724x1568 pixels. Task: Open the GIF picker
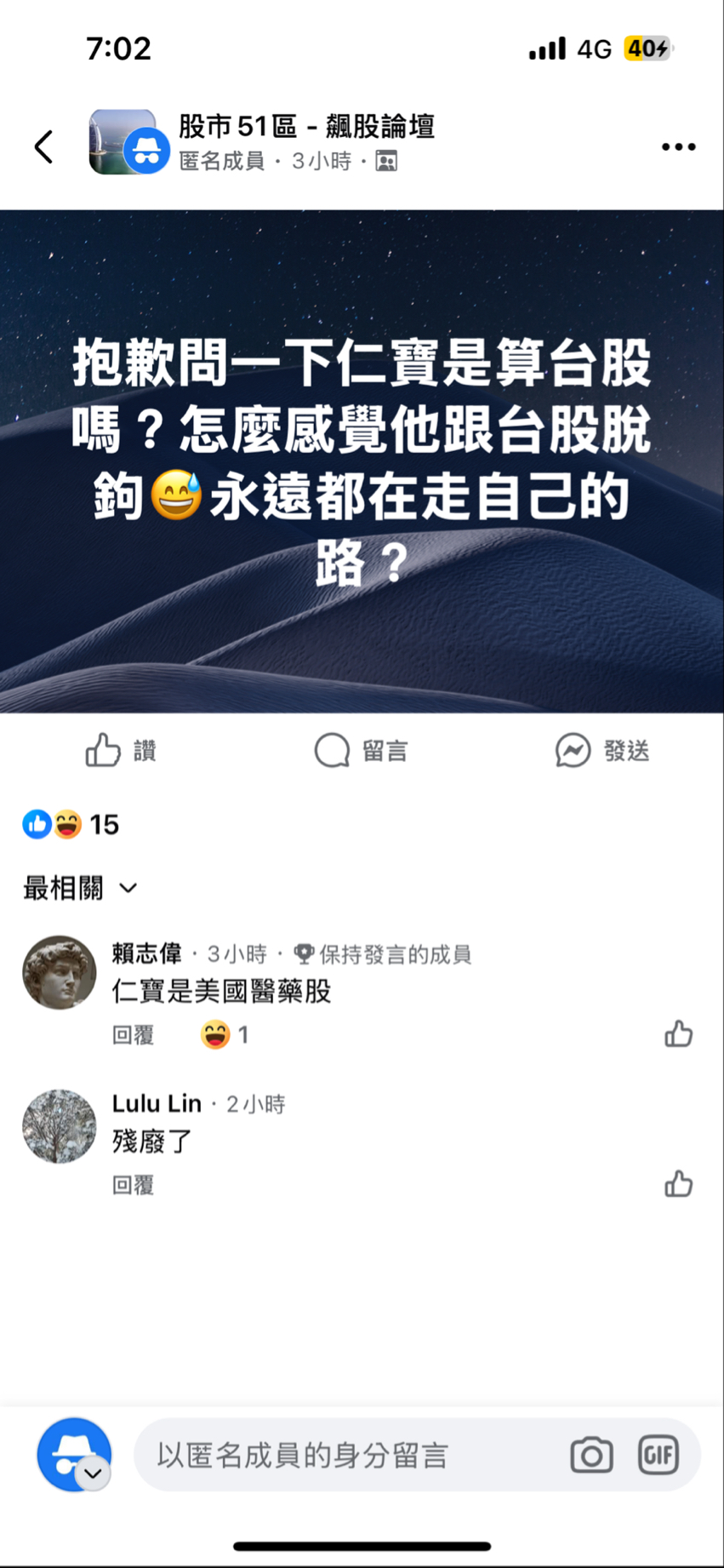coord(658,1455)
